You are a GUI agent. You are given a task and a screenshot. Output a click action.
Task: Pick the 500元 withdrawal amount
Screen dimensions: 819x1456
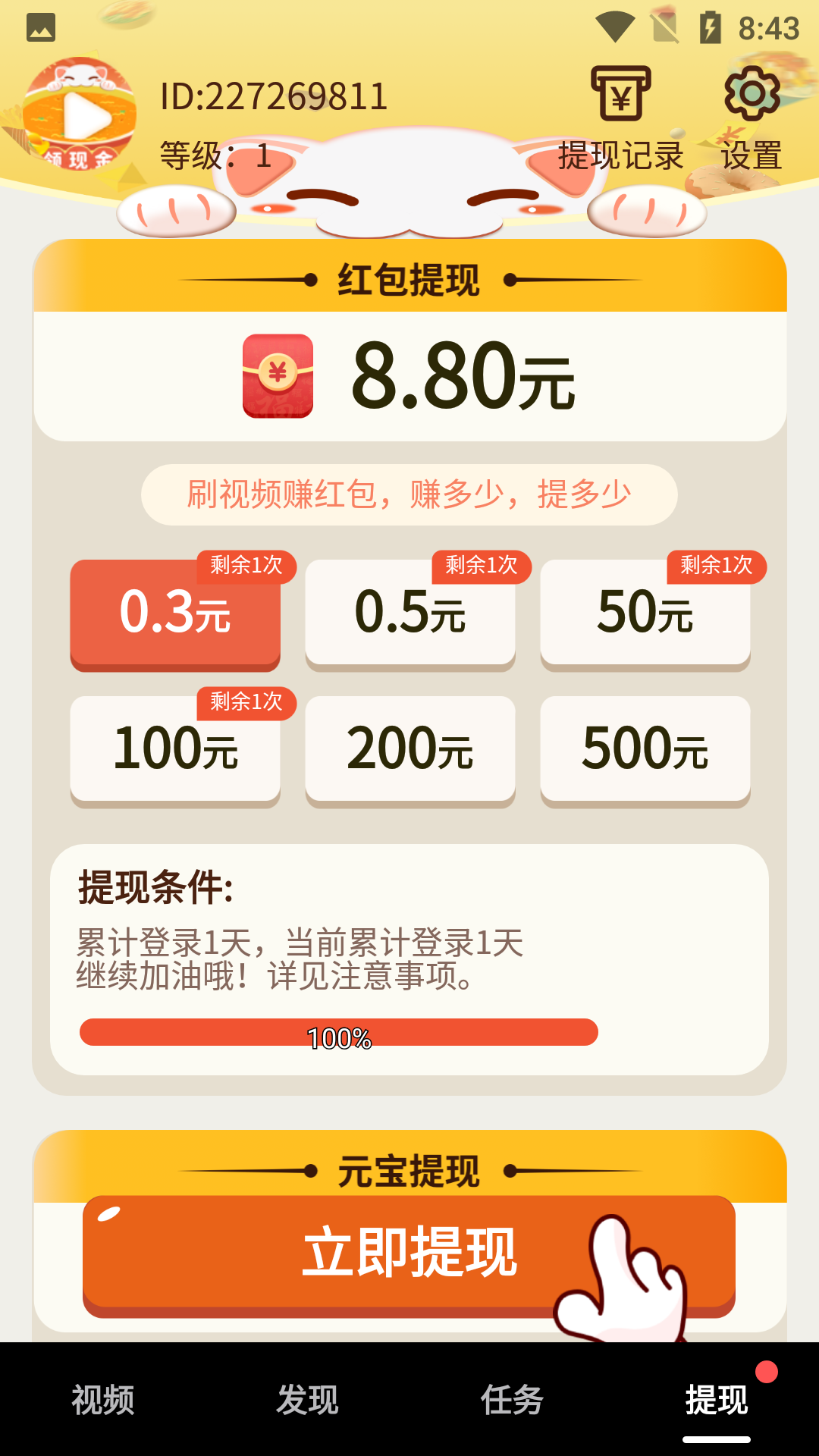click(x=645, y=749)
